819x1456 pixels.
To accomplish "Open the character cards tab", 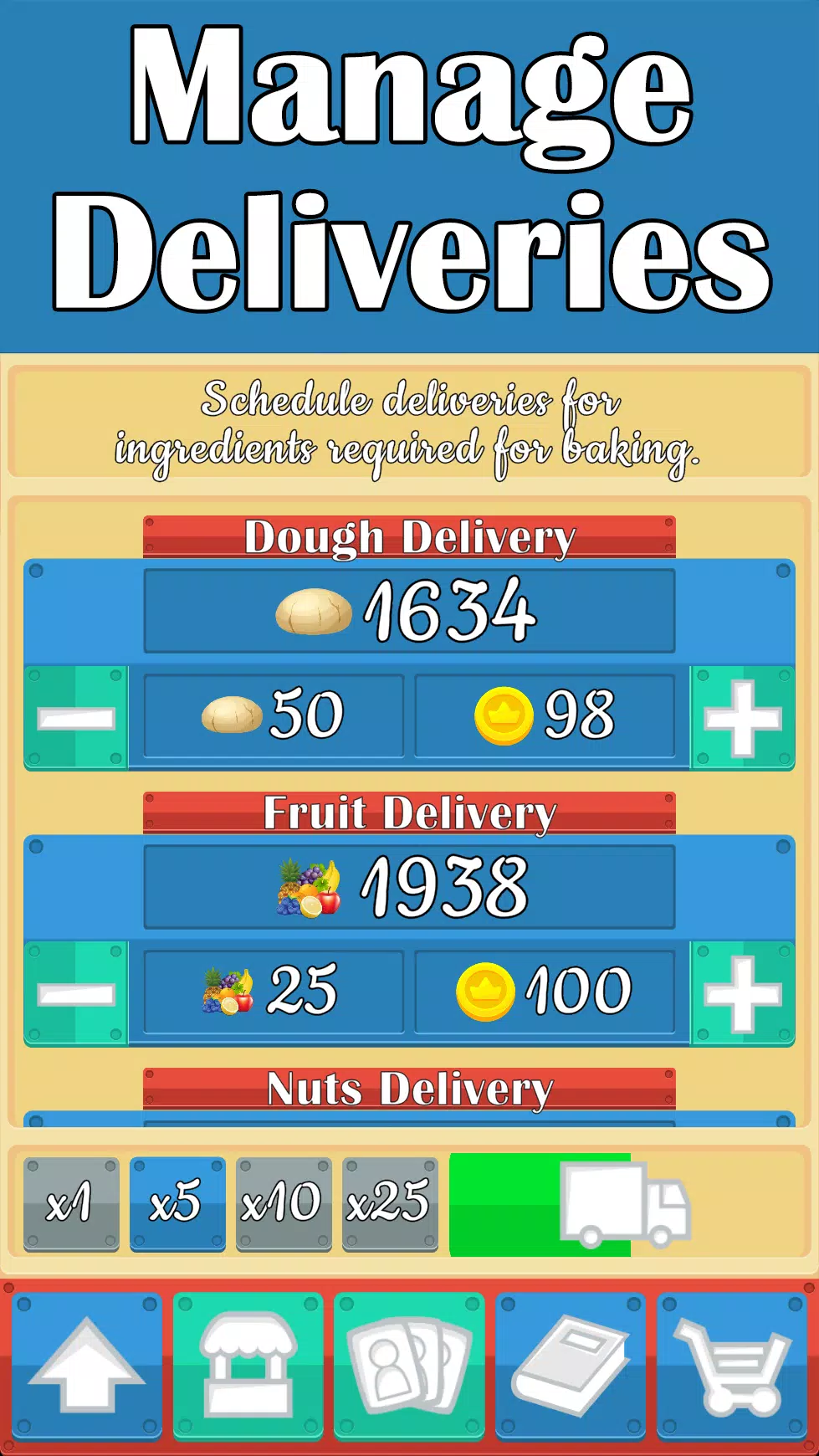I will click(x=409, y=1366).
